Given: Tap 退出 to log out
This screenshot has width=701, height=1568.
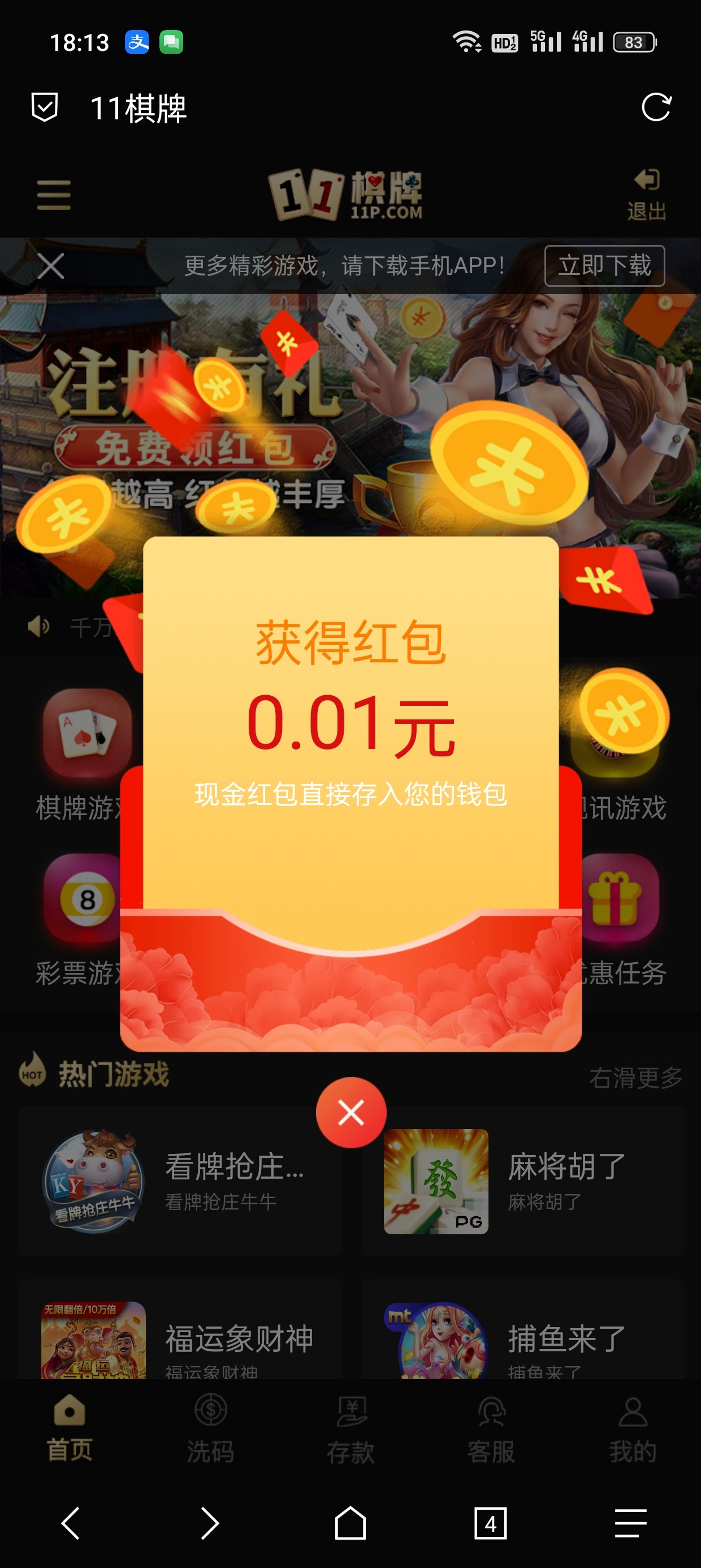Looking at the screenshot, I should (x=646, y=195).
